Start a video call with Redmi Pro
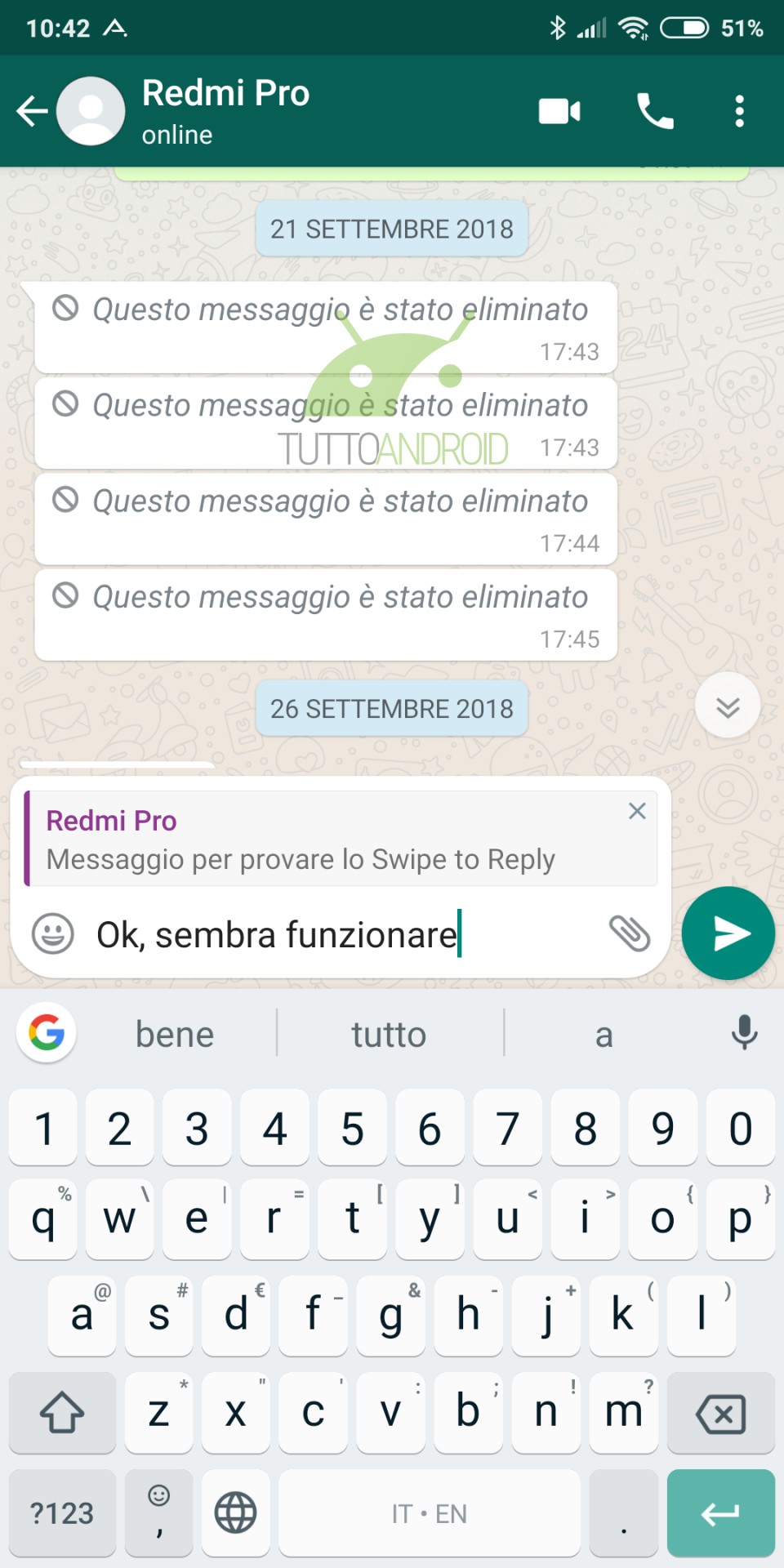This screenshot has height=1568, width=784. click(x=559, y=111)
